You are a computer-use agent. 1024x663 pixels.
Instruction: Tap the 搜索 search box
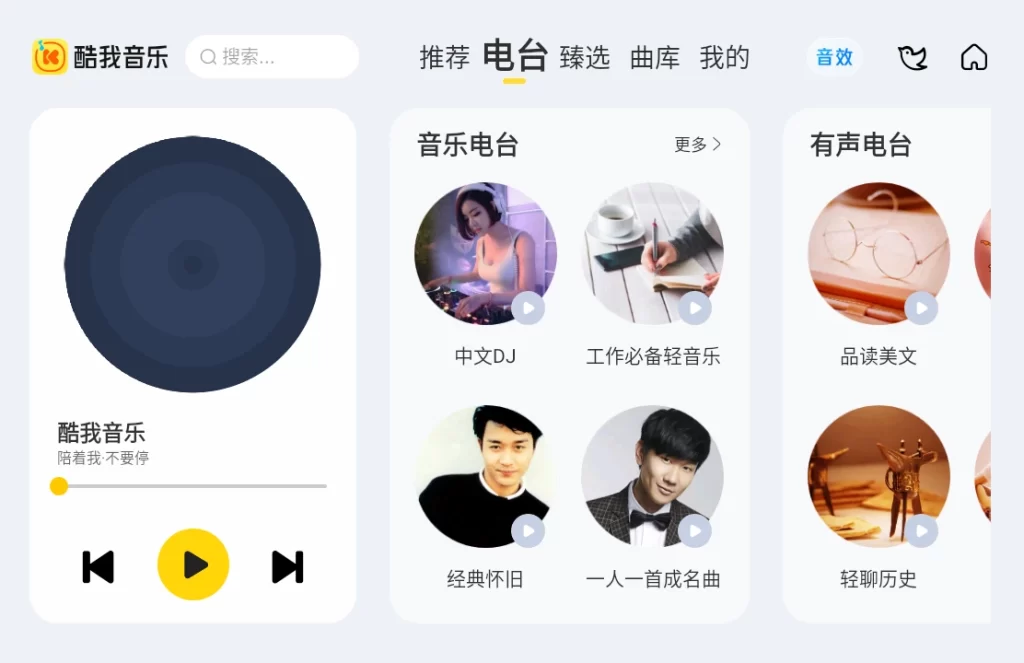tap(272, 57)
